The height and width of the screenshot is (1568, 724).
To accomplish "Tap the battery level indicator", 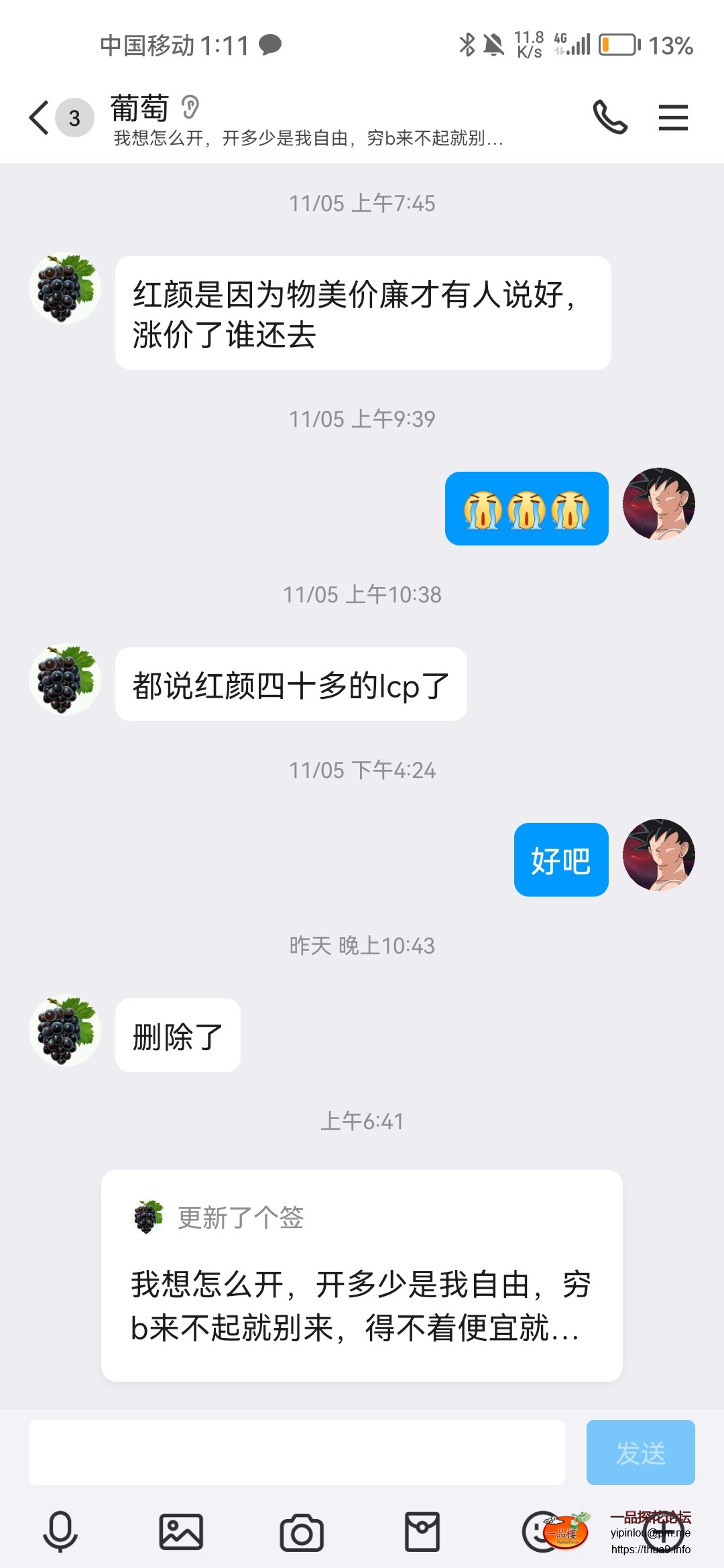I will pos(617,44).
